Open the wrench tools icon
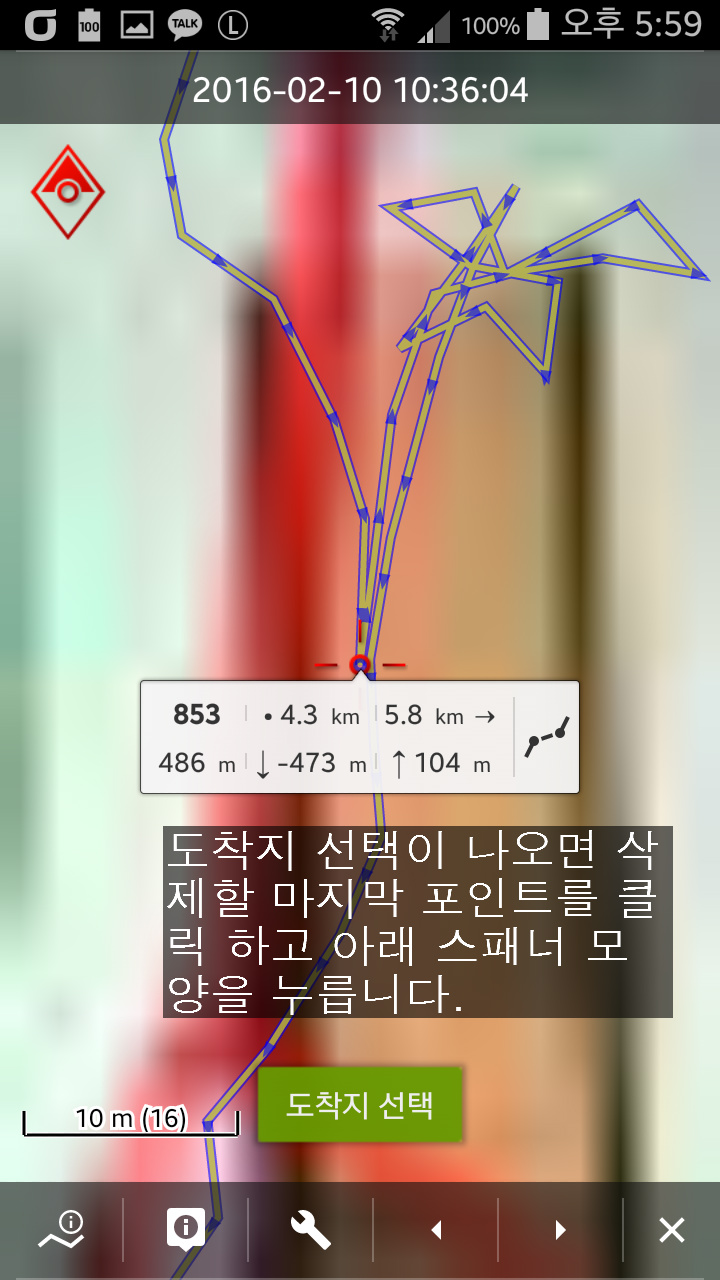 [310, 1229]
